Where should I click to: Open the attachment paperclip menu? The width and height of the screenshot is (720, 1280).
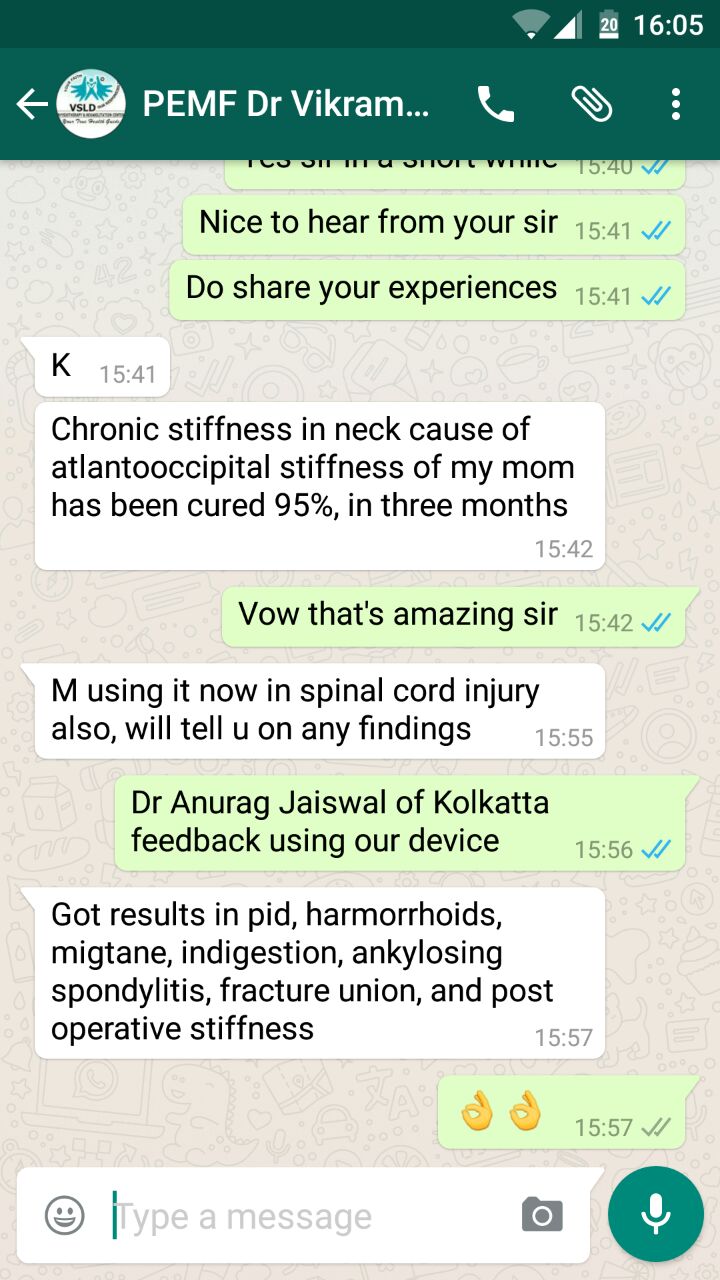point(592,104)
